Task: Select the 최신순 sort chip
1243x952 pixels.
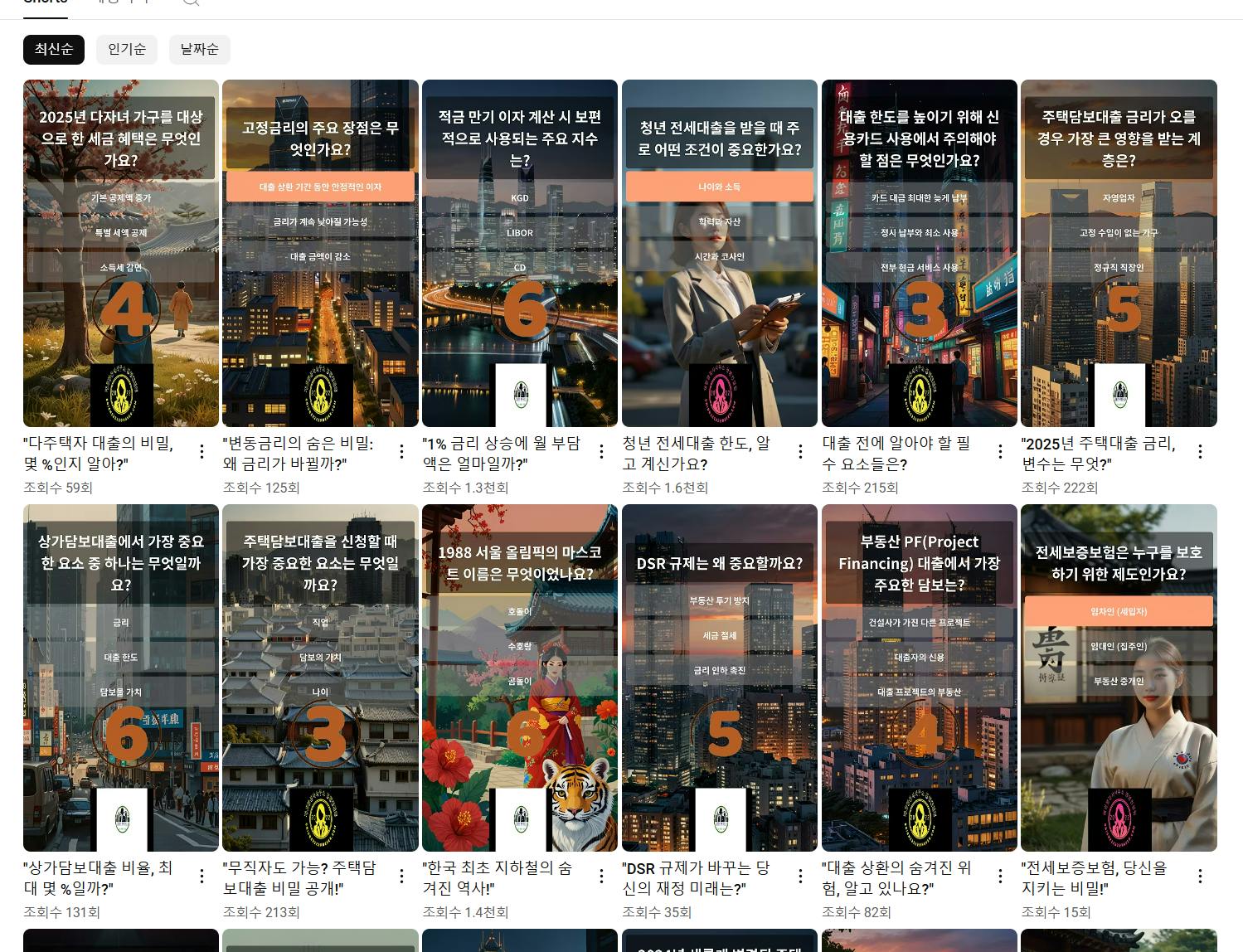Action: pos(54,50)
